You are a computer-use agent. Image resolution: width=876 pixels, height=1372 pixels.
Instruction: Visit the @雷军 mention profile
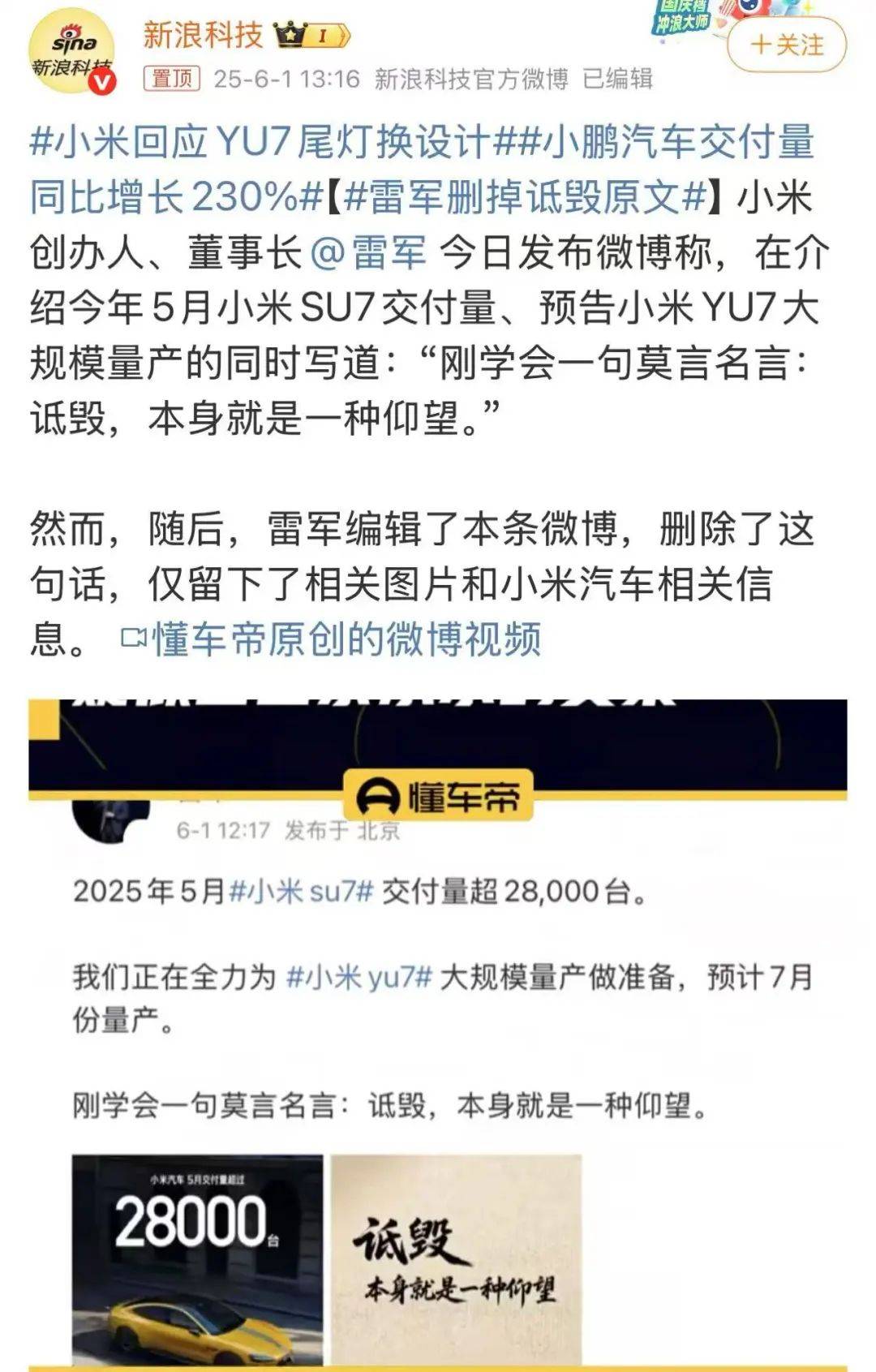tap(368, 253)
